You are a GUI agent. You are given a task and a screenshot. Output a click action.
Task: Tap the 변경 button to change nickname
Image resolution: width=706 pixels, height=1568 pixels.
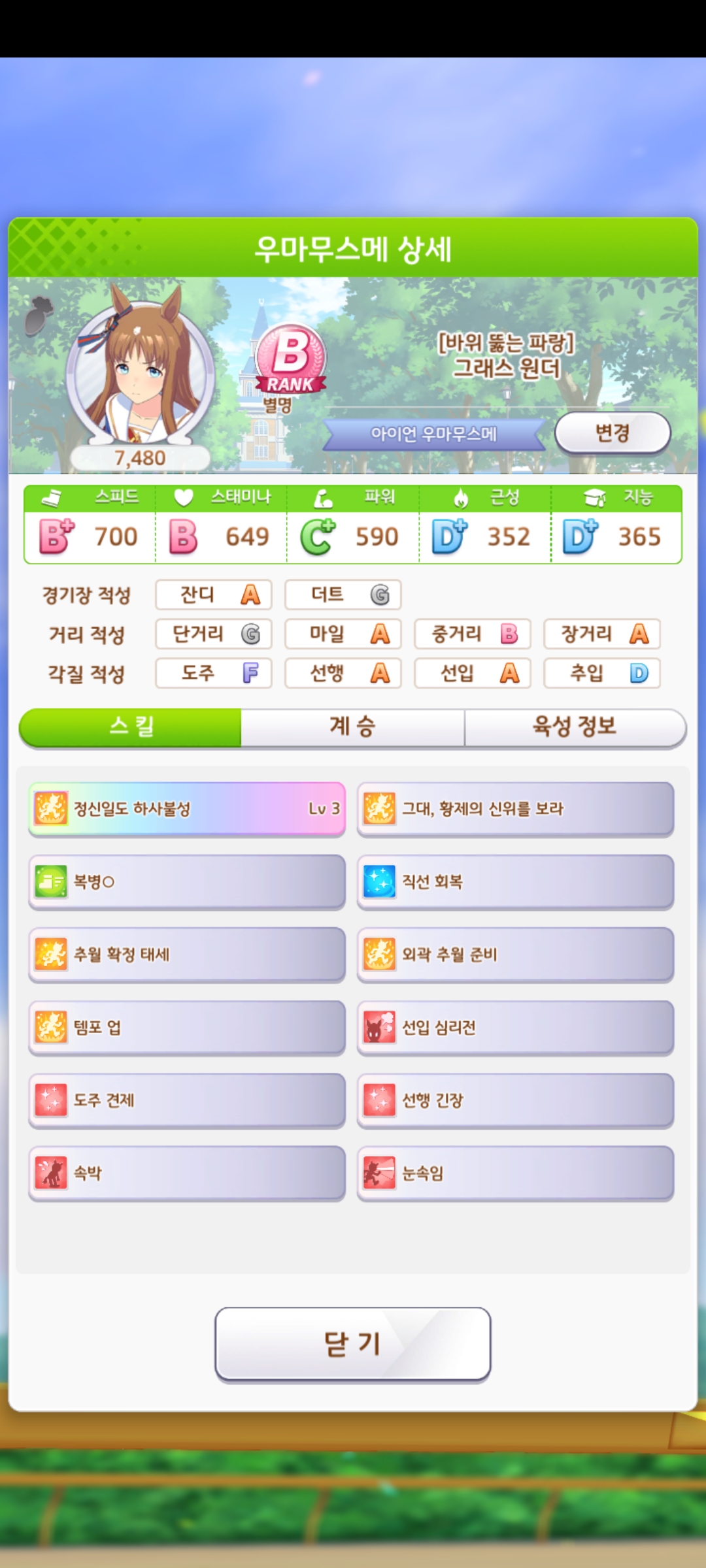(613, 433)
